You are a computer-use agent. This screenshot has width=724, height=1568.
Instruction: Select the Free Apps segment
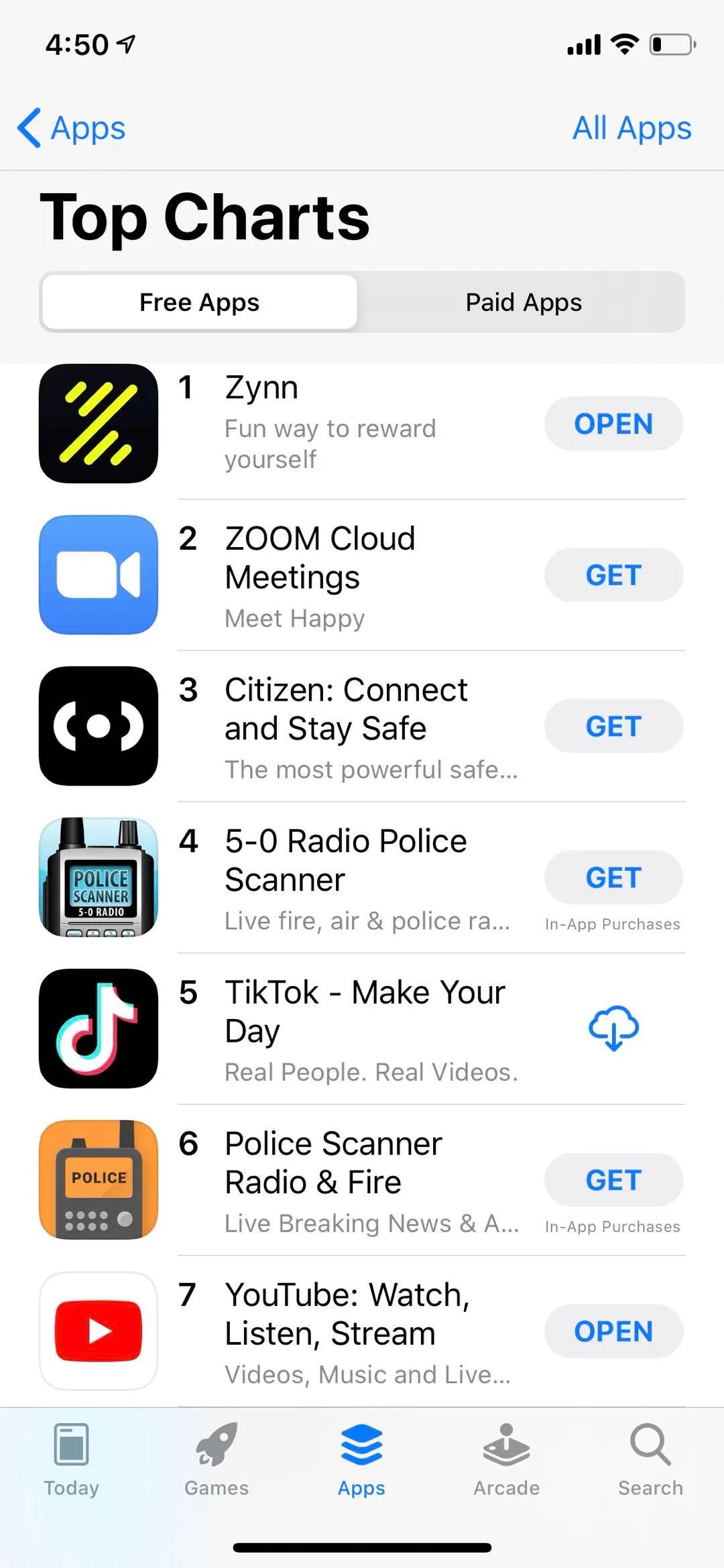pyautogui.click(x=199, y=302)
